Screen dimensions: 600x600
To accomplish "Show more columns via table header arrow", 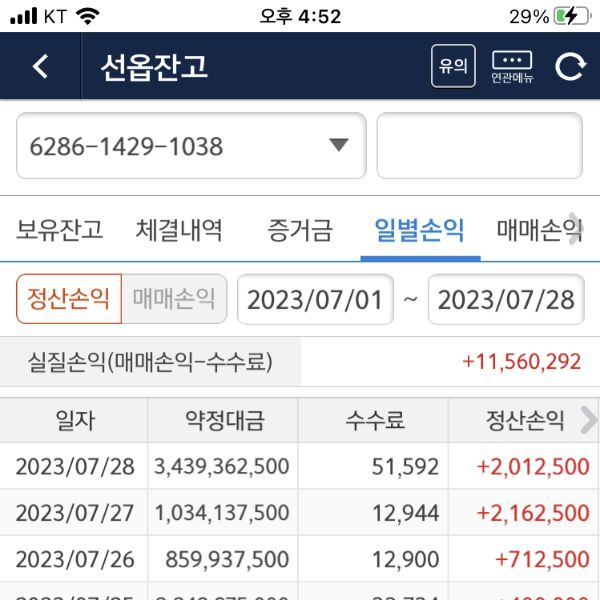I will [x=587, y=421].
